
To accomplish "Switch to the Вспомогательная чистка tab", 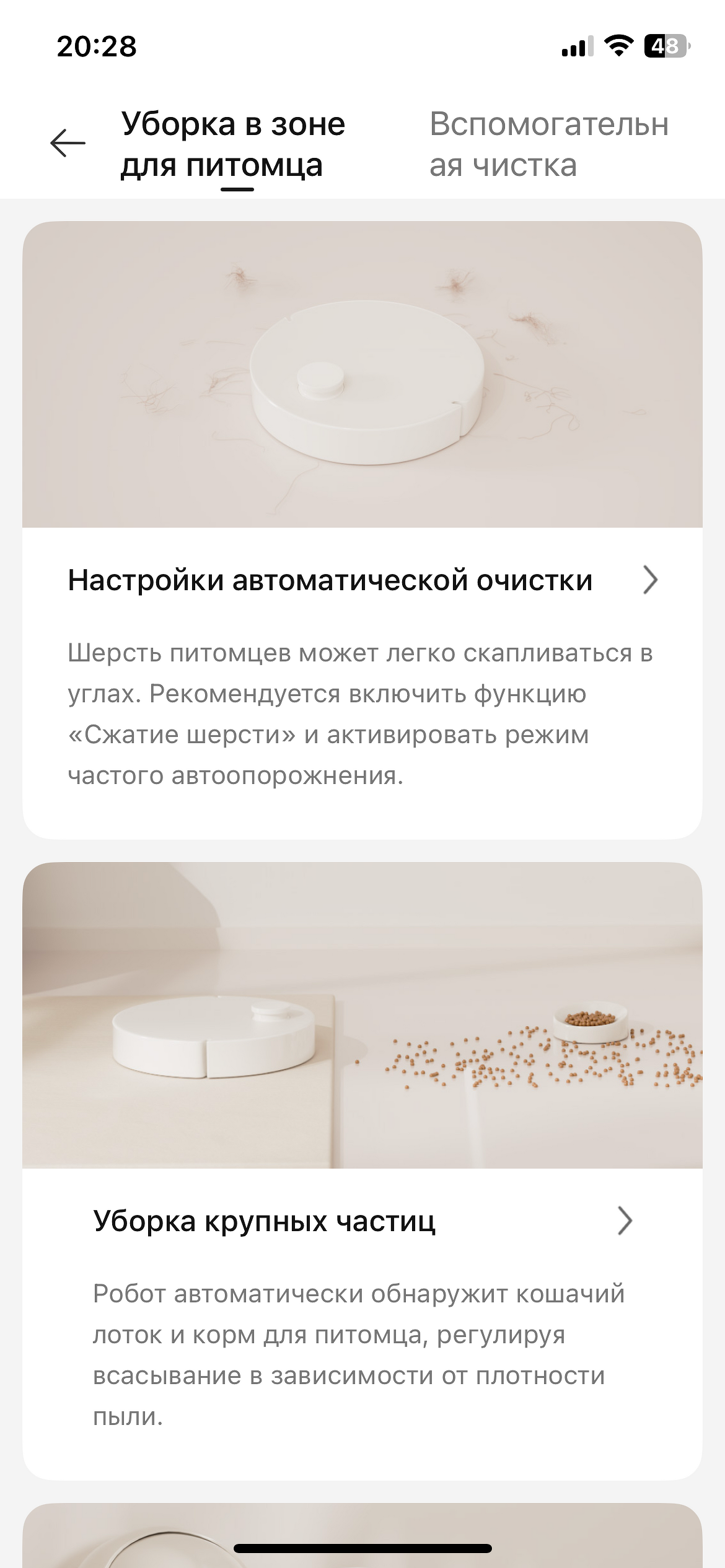I will (x=549, y=144).
